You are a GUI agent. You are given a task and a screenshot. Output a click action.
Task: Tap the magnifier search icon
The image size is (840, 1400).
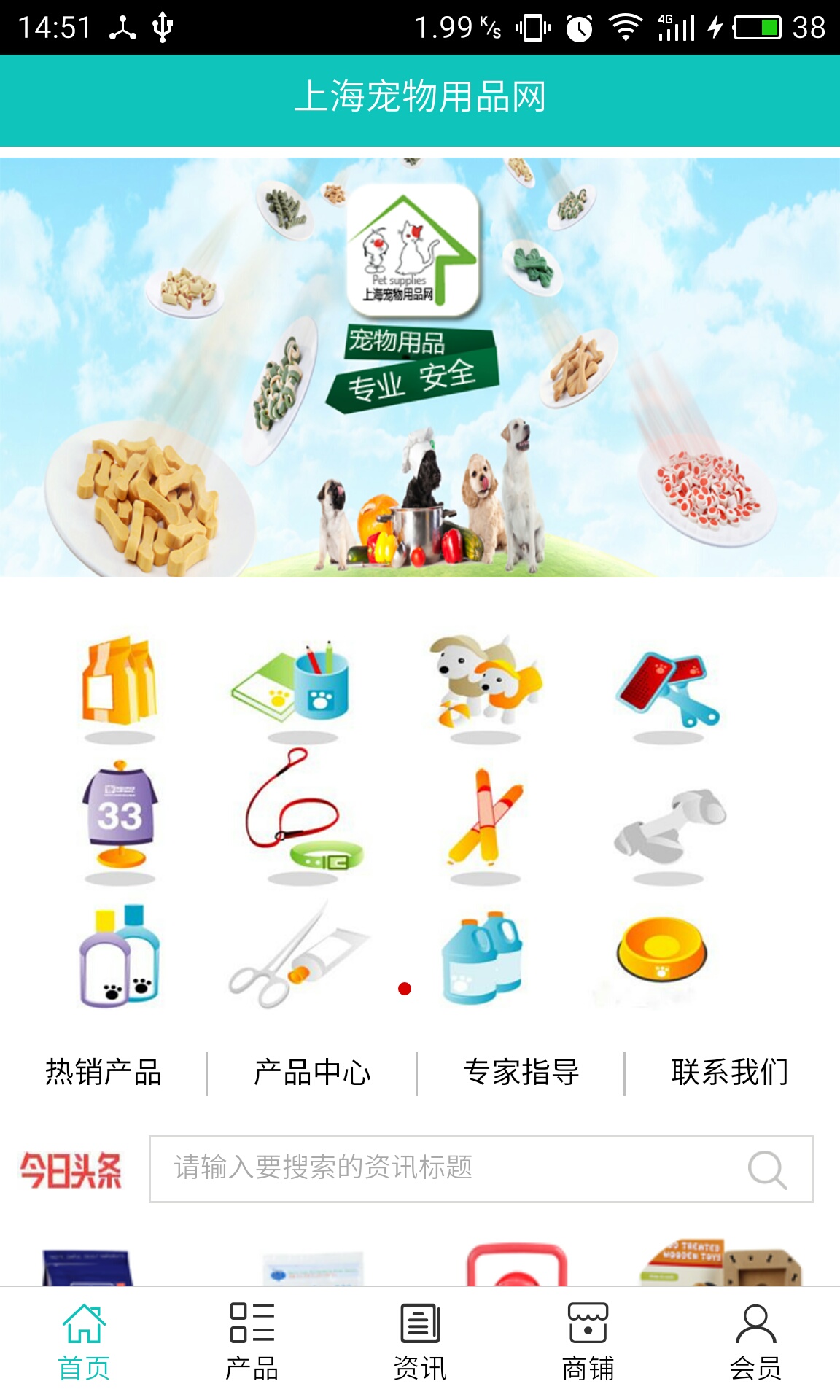tap(767, 1169)
